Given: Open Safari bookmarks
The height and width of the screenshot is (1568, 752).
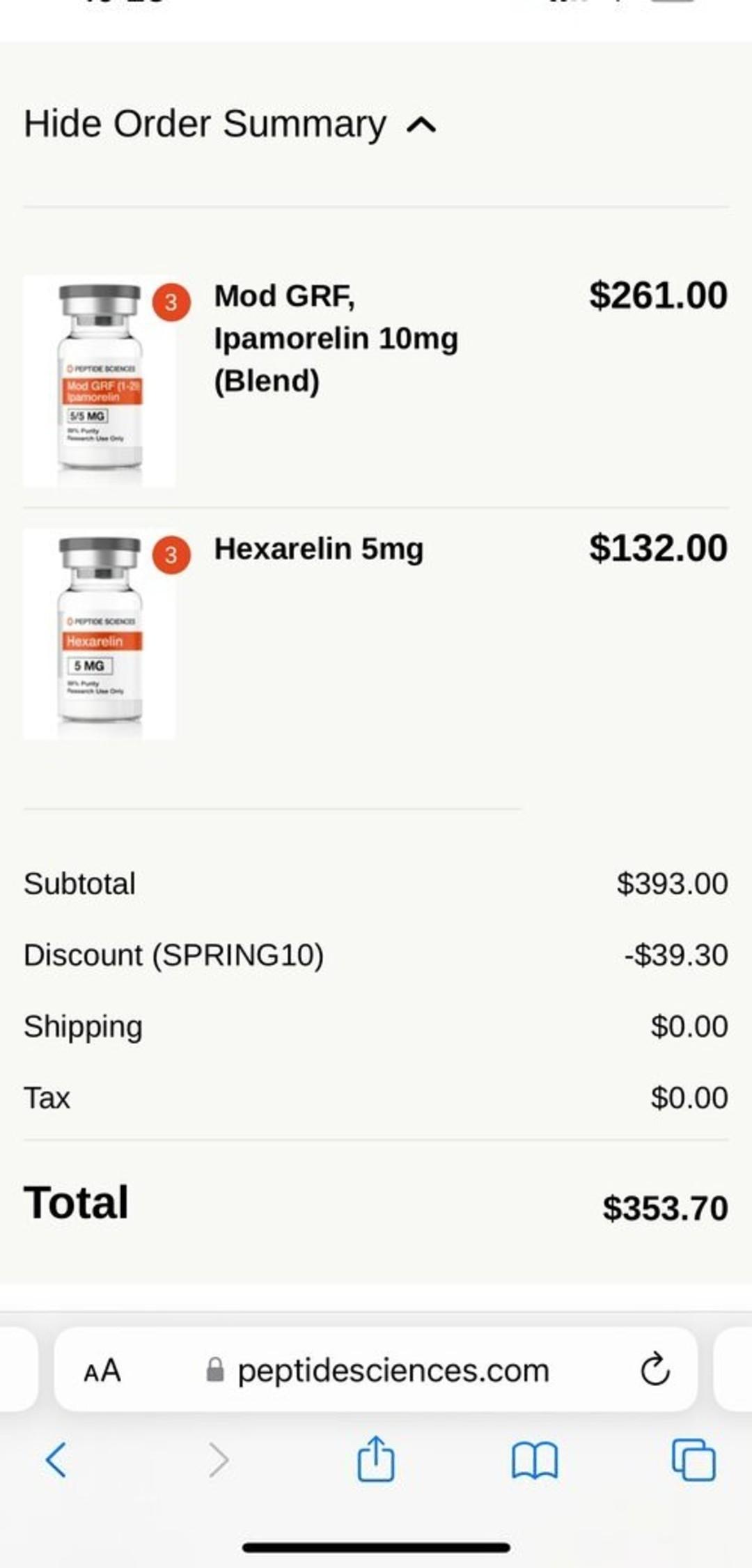Looking at the screenshot, I should click(534, 1460).
